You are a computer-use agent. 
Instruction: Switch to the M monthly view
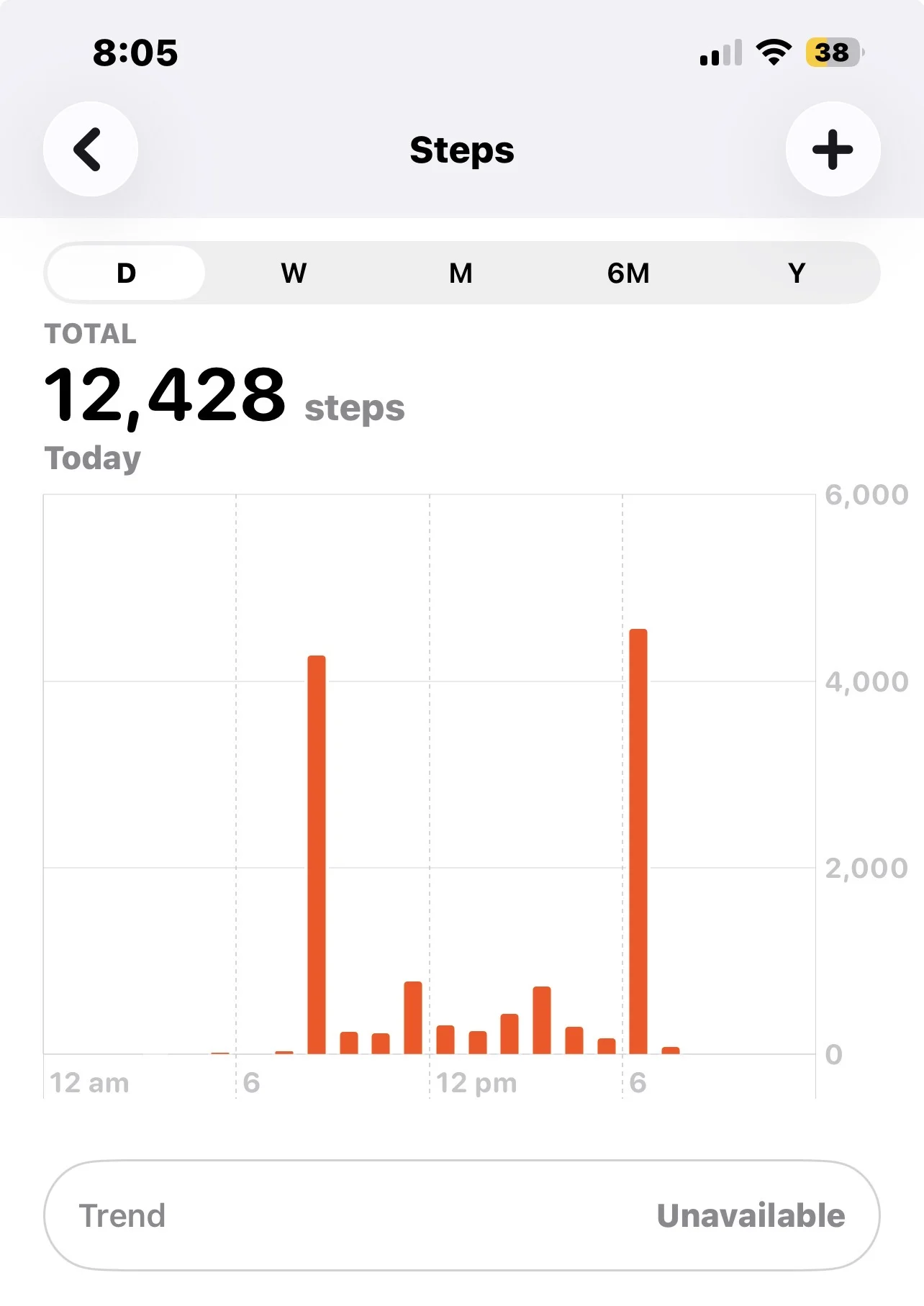pyautogui.click(x=461, y=273)
